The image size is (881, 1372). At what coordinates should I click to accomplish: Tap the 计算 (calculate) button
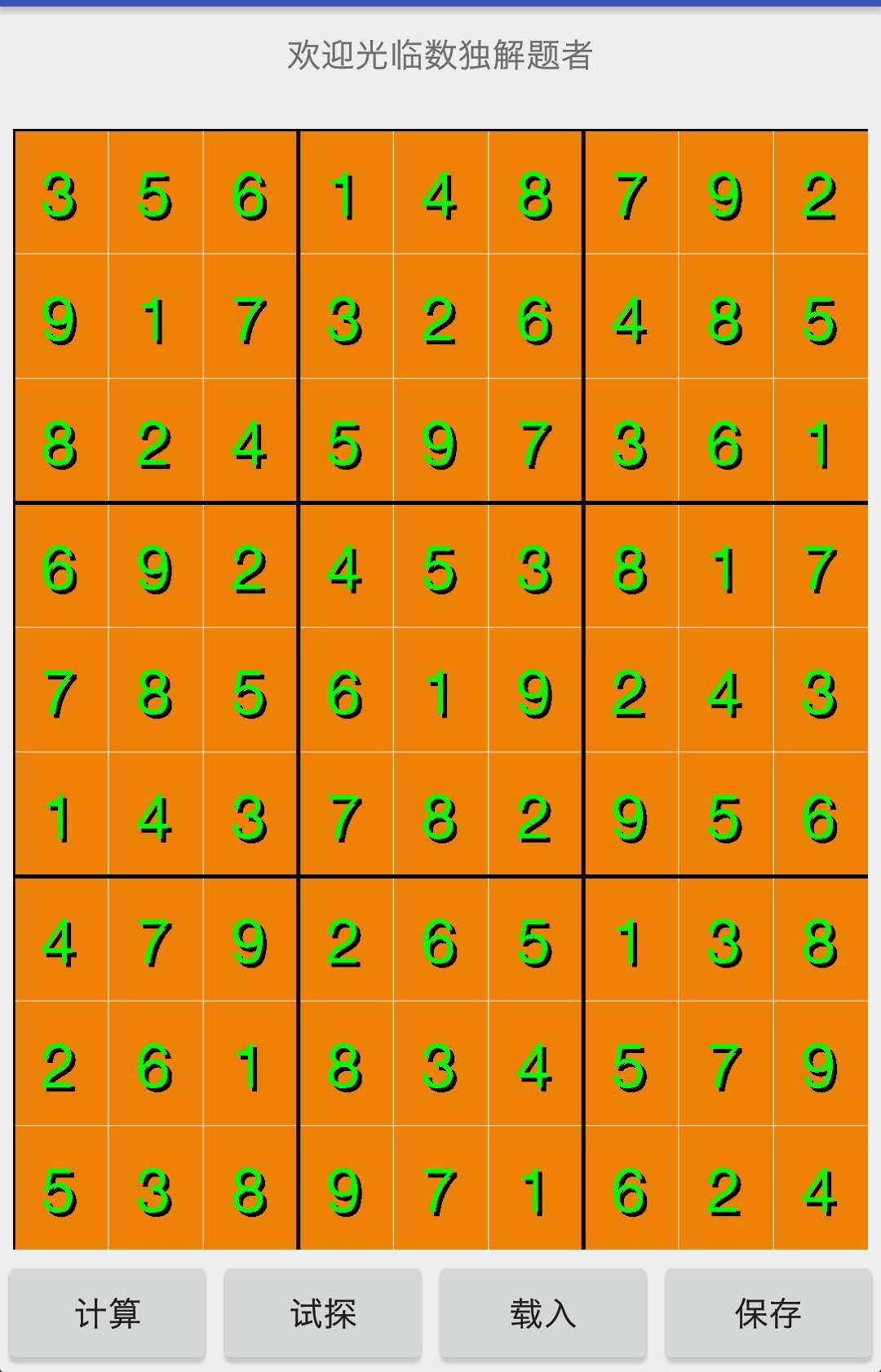(107, 1313)
